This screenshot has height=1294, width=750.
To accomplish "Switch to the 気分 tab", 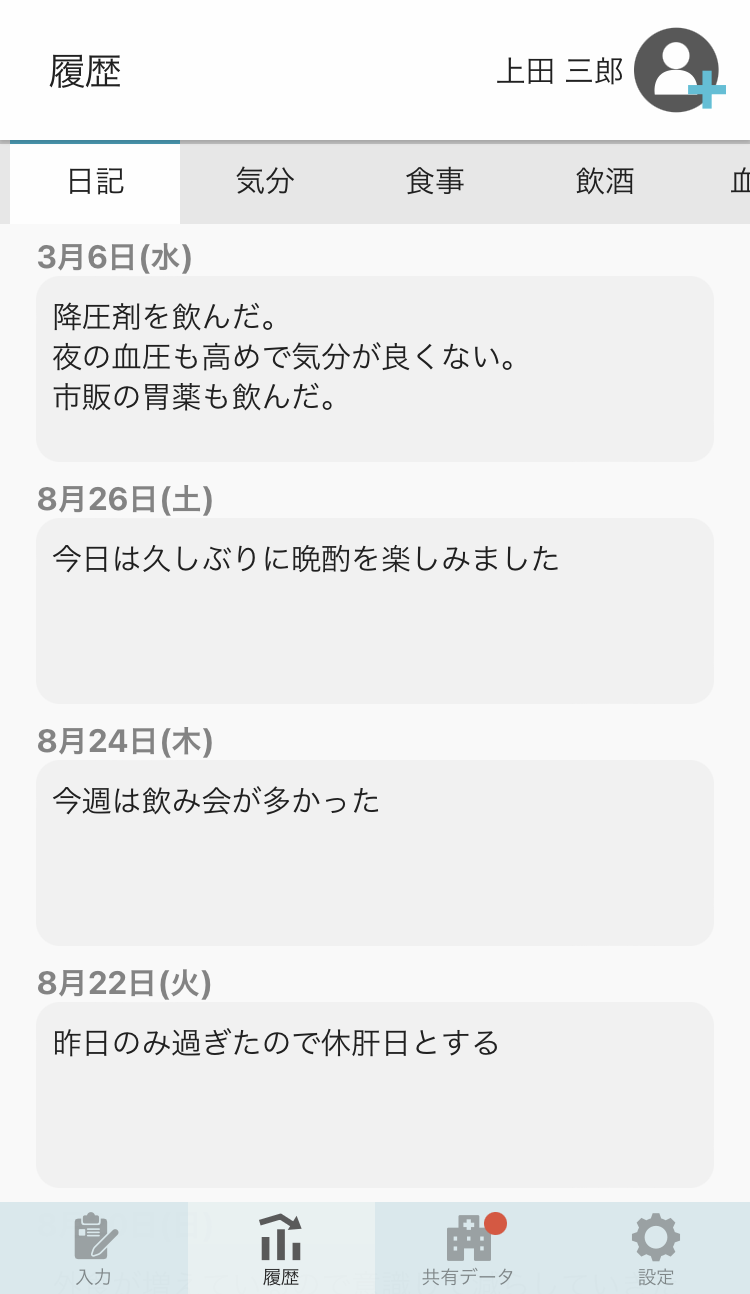I will [x=265, y=182].
